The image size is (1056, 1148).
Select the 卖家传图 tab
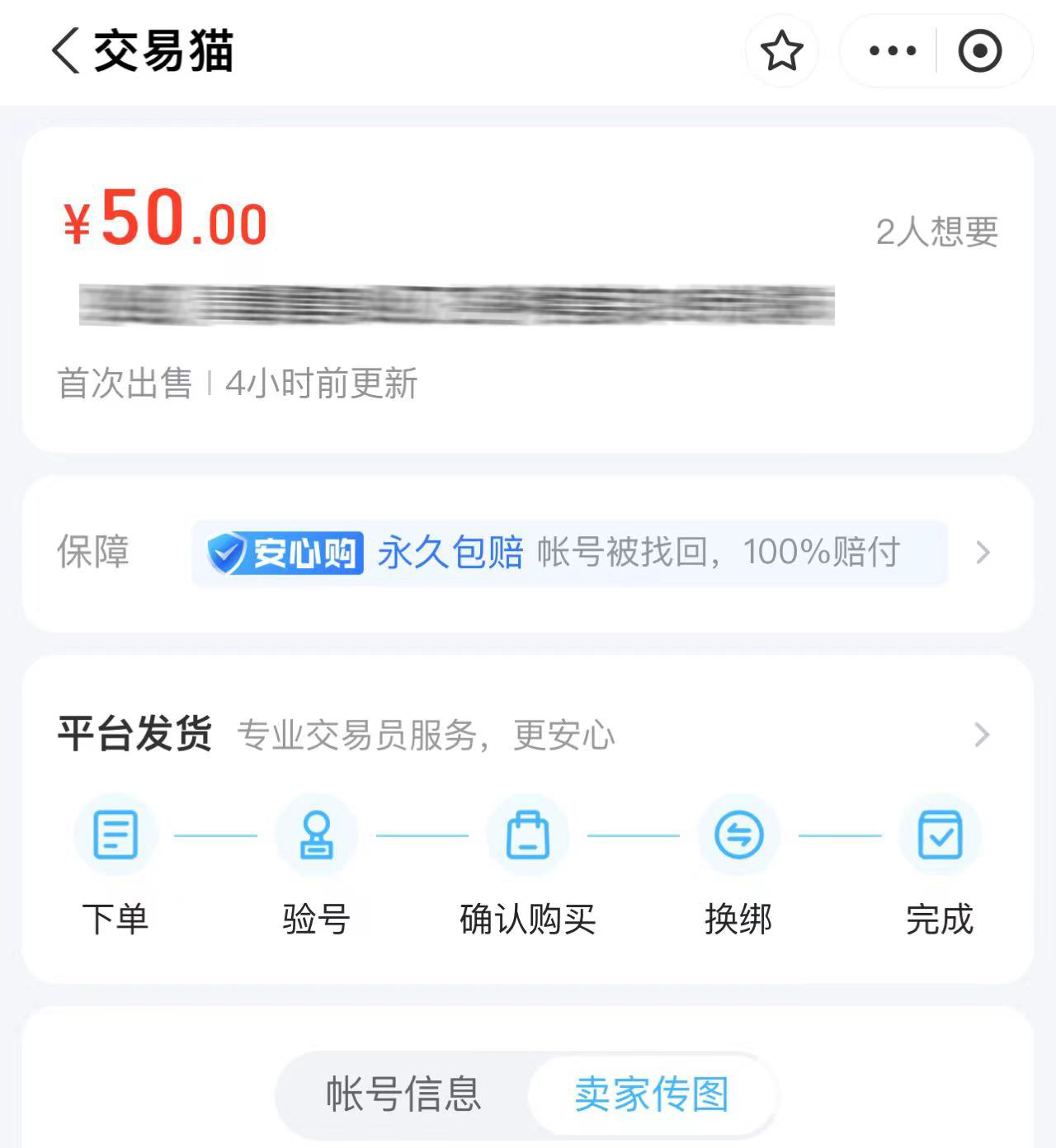pos(652,1094)
